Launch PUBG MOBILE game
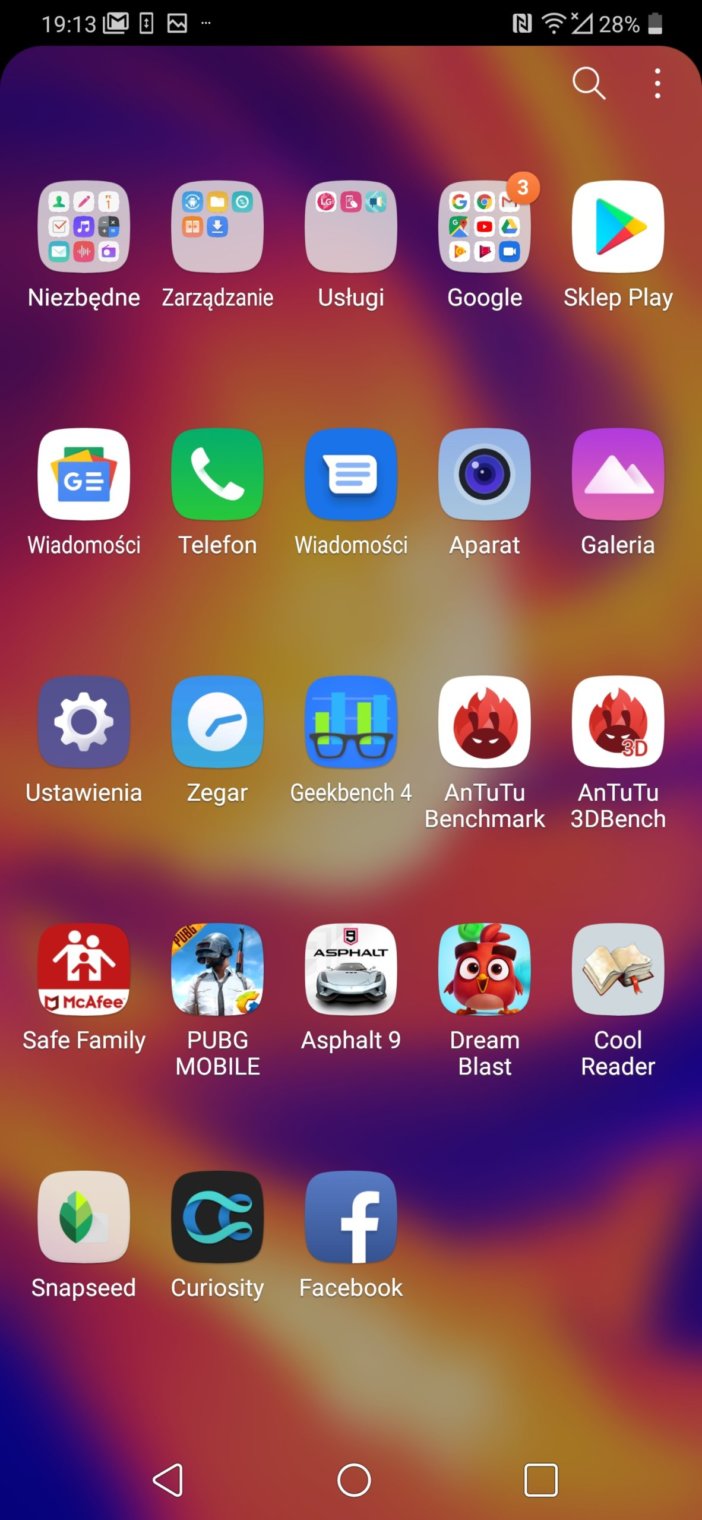Screen dimensions: 702x1520 pos(217,969)
